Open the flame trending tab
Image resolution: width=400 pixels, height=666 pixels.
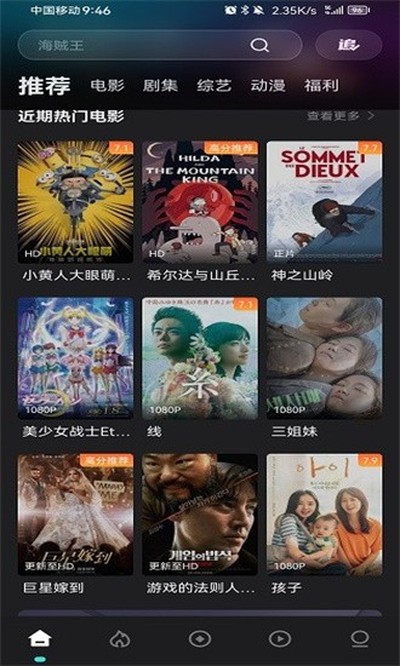point(120,638)
